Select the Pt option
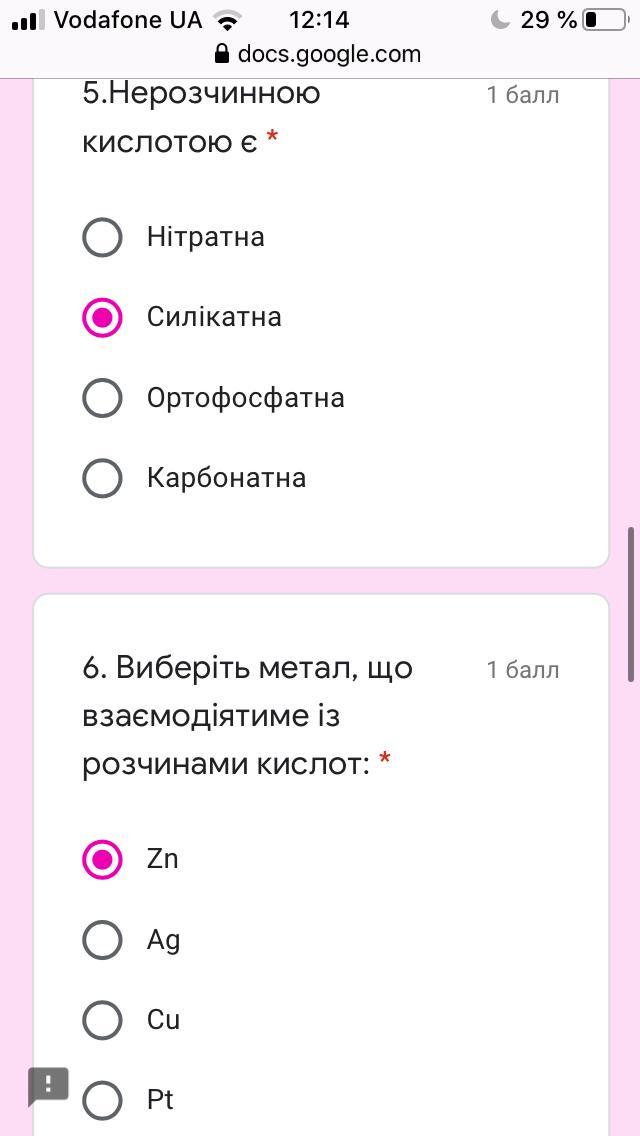Image resolution: width=640 pixels, height=1136 pixels. (x=102, y=1100)
